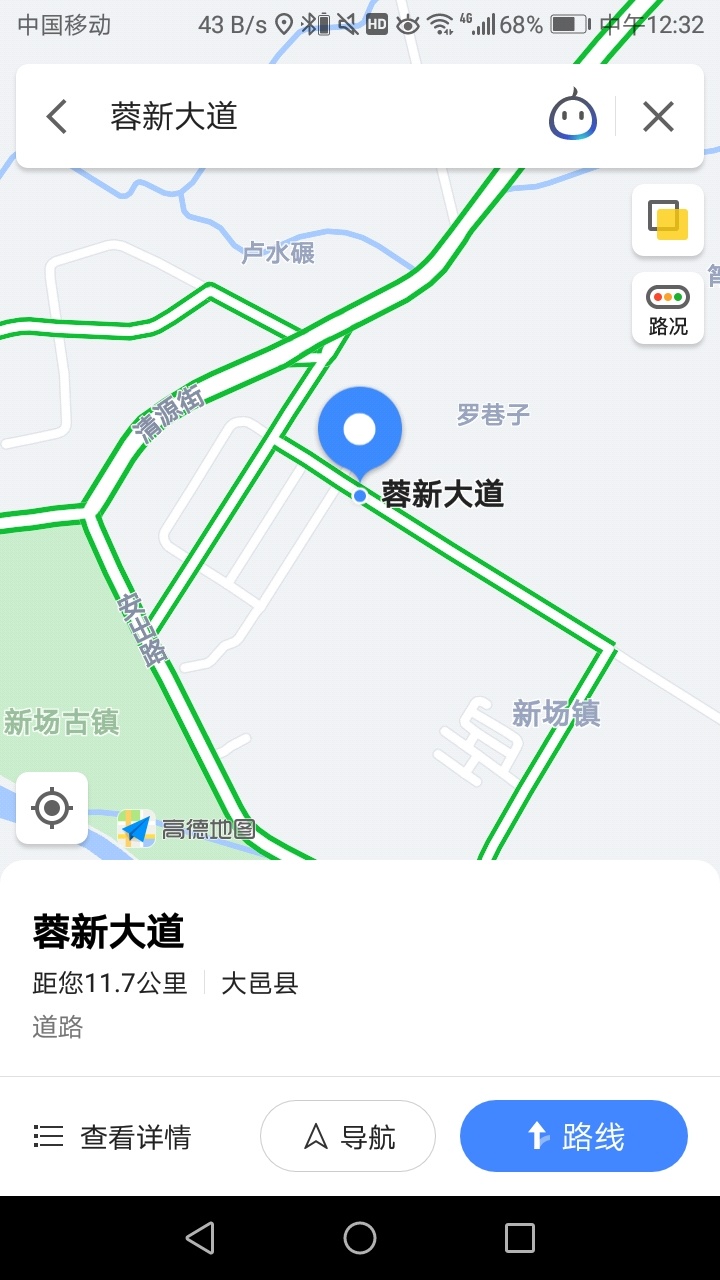Open 查看详情 for this place
The height and width of the screenshot is (1280, 720).
click(112, 1137)
